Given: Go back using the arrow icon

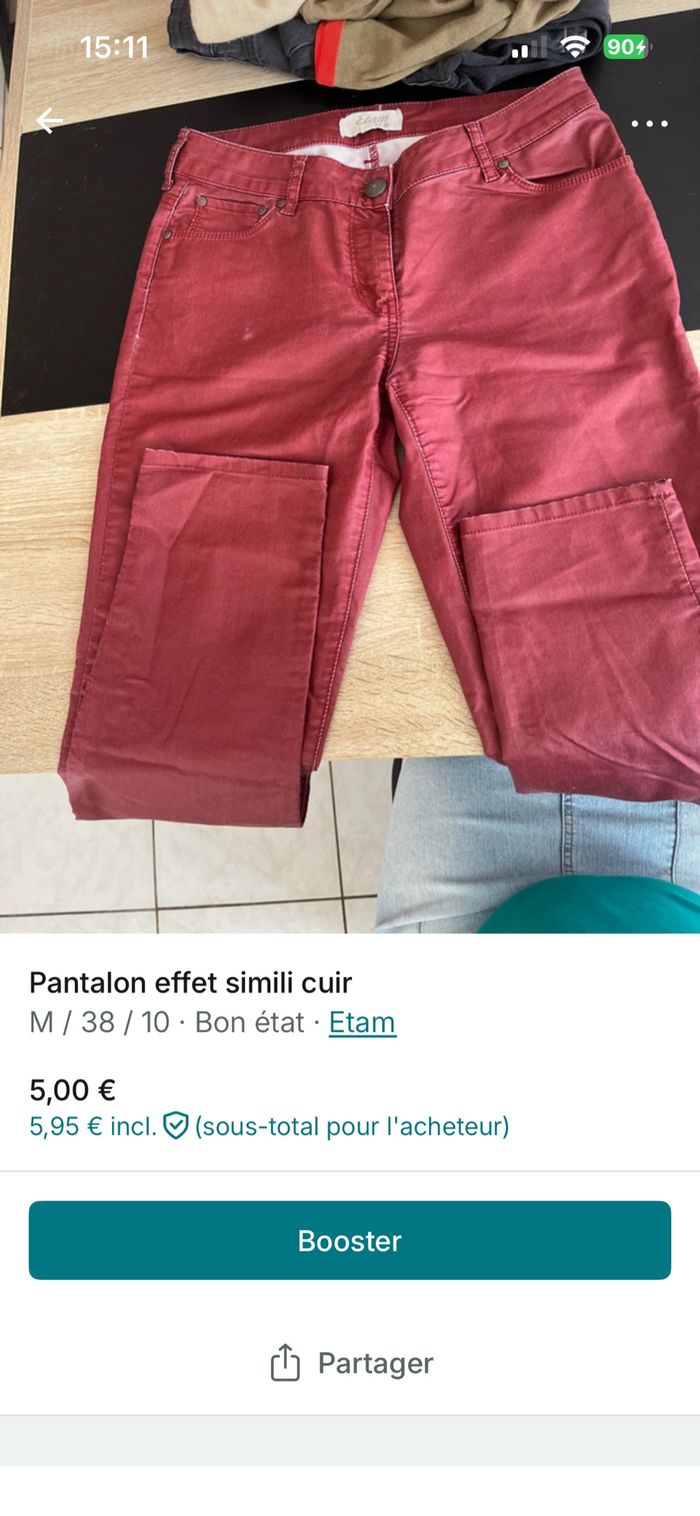Looking at the screenshot, I should pos(49,121).
